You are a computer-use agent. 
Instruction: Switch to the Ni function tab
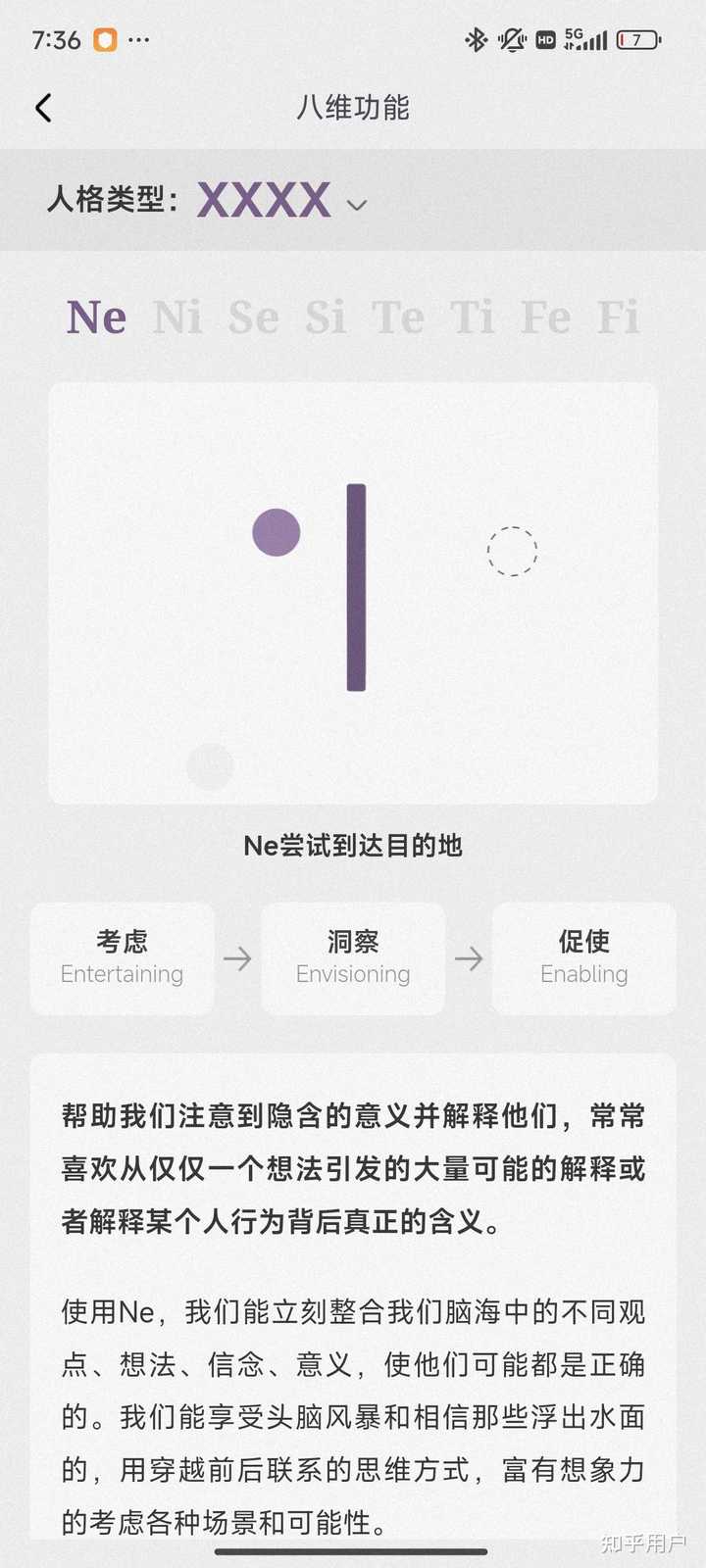click(177, 318)
